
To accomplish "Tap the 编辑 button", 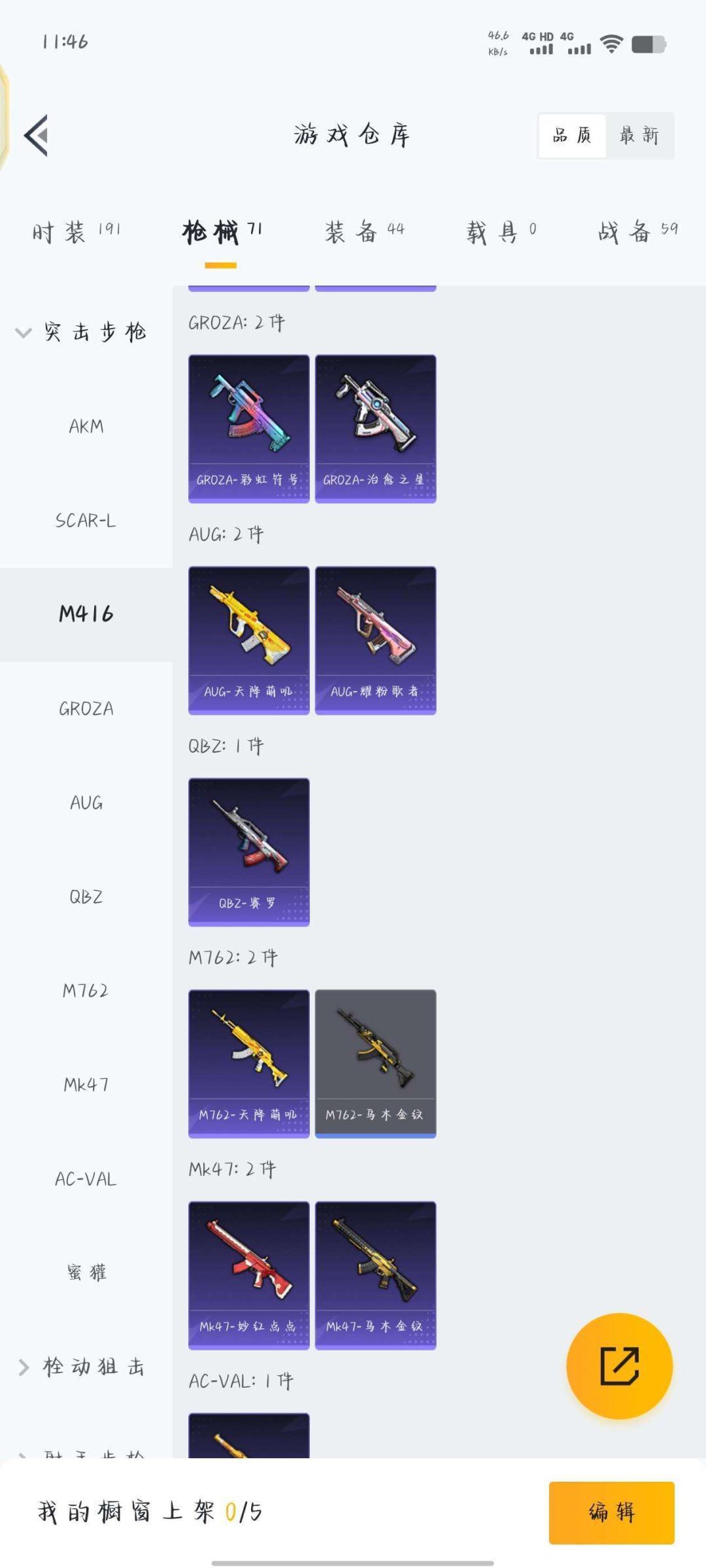I will click(x=611, y=1512).
